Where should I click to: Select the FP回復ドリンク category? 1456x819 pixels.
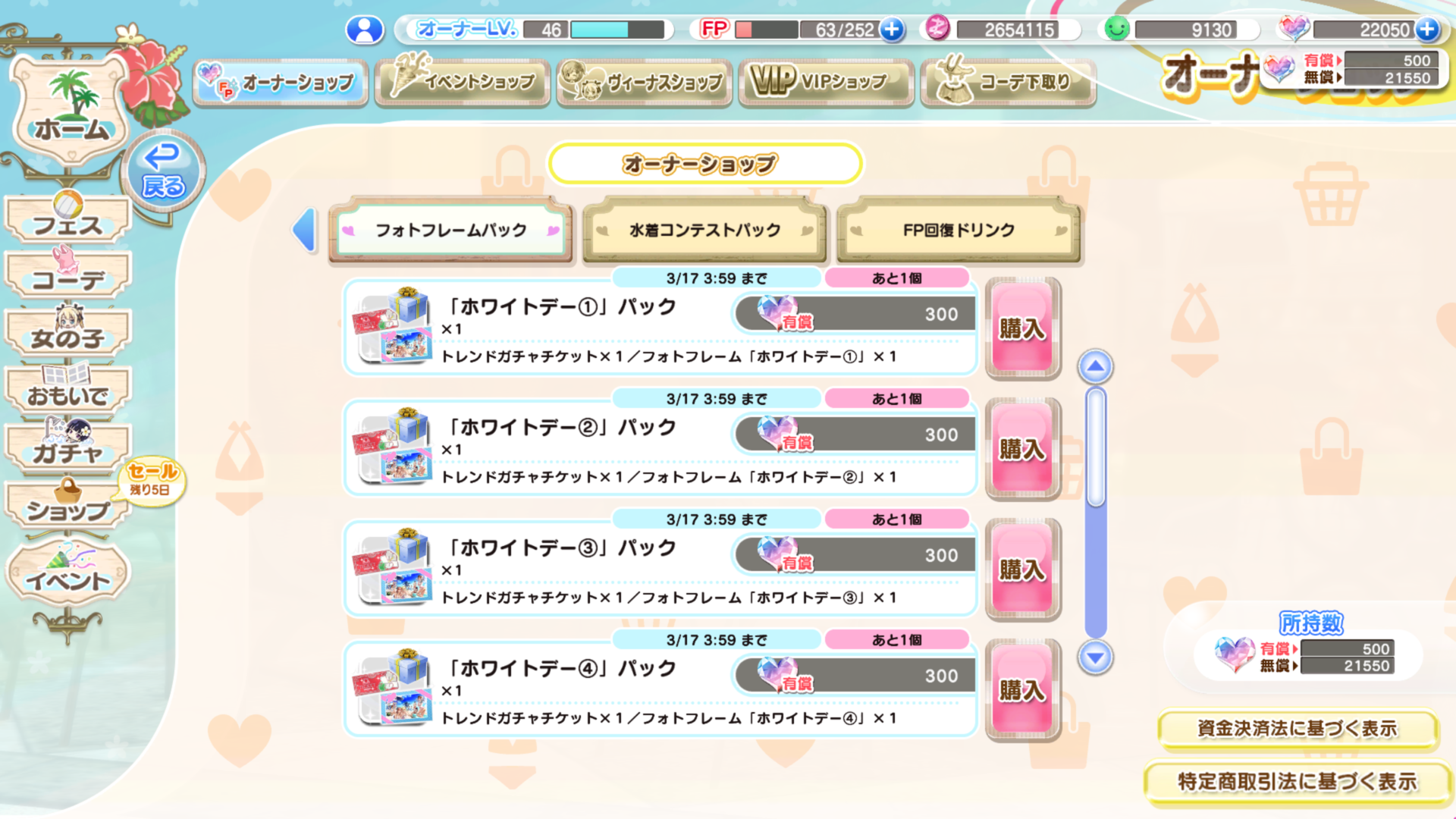pos(959,230)
